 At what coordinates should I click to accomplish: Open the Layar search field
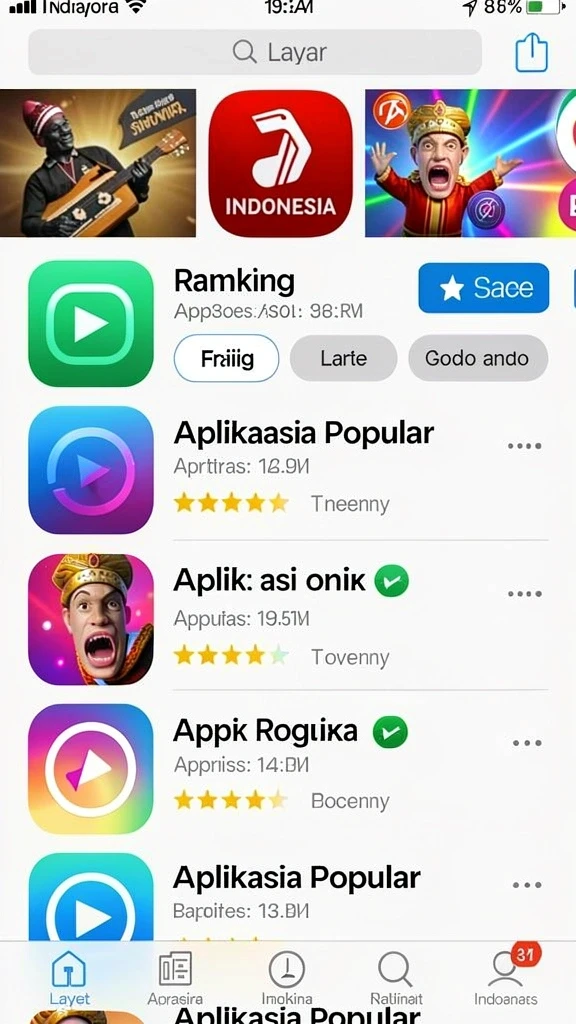coord(255,52)
